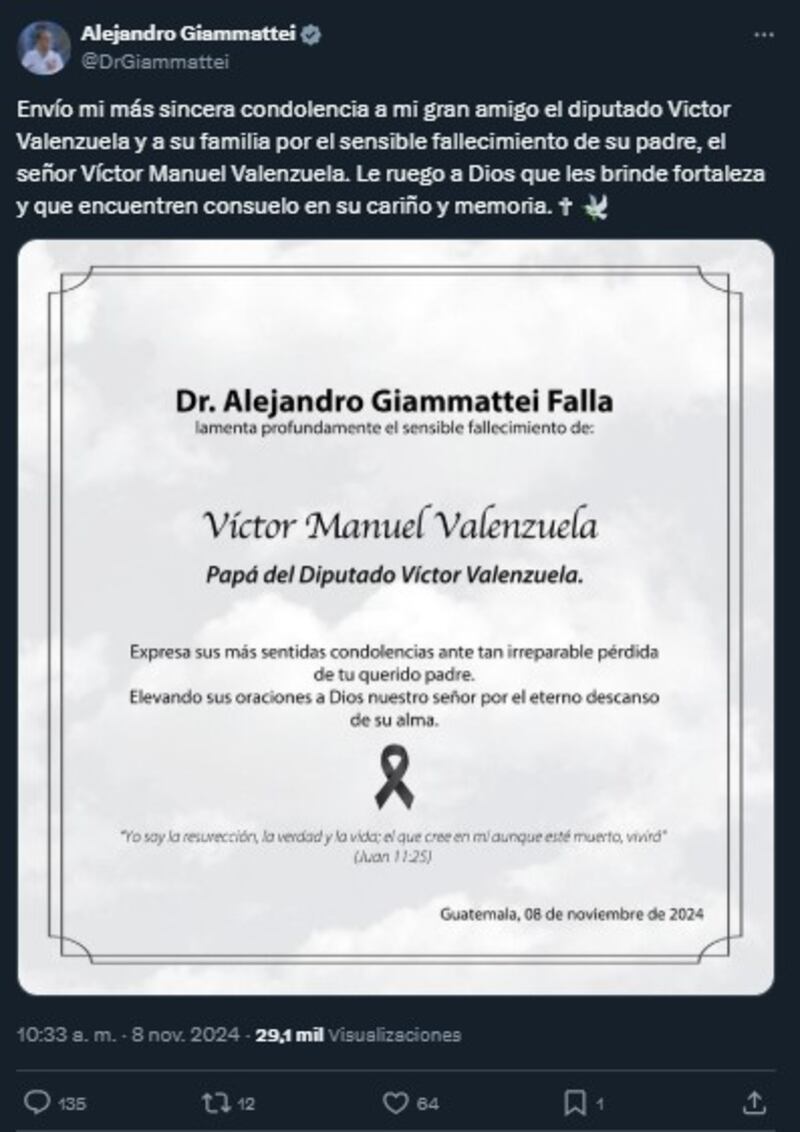Open Alejandro Giammattei's profile picture
The height and width of the screenshot is (1132, 800).
click(44, 47)
